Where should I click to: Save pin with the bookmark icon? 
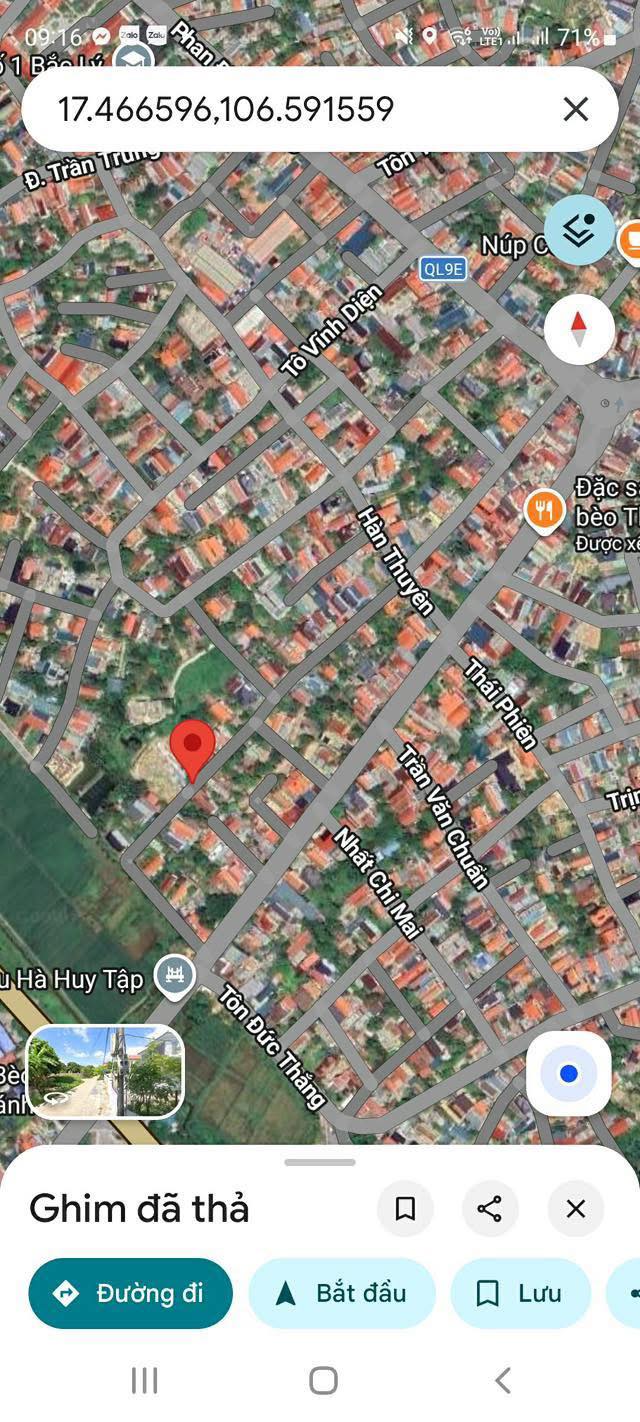tap(405, 1208)
